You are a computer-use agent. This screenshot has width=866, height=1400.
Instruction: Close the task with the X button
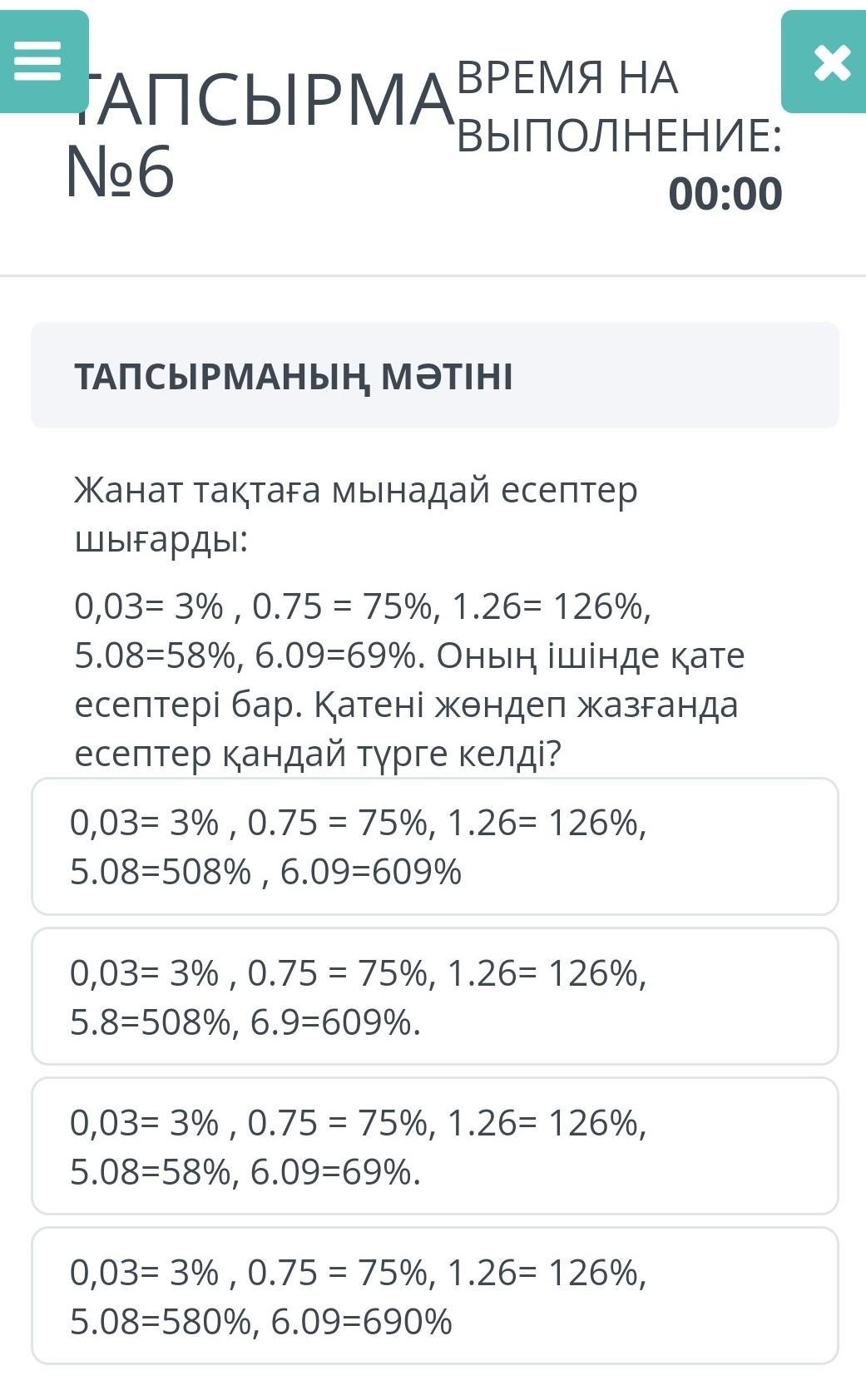coord(826,62)
